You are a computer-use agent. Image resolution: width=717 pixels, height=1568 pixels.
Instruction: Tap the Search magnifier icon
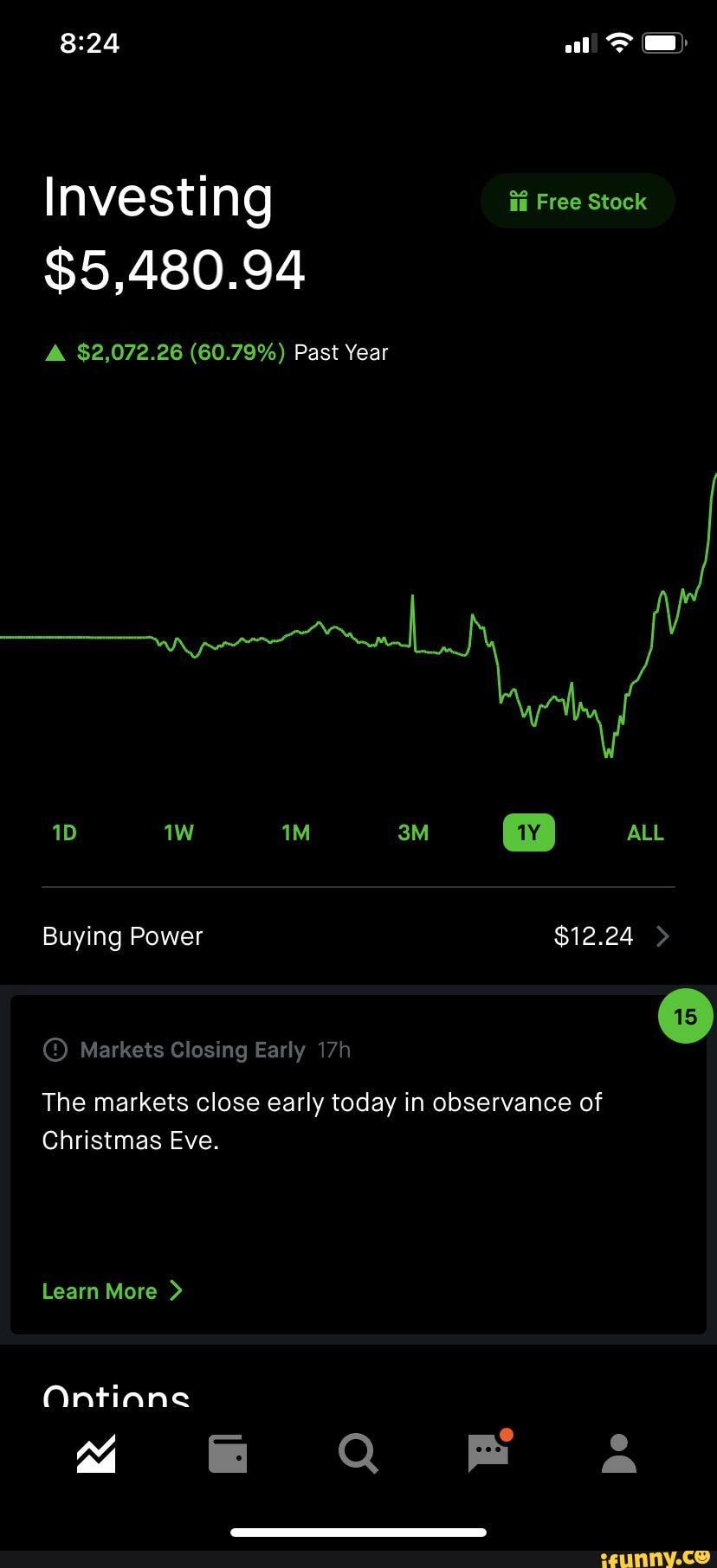[x=358, y=1454]
